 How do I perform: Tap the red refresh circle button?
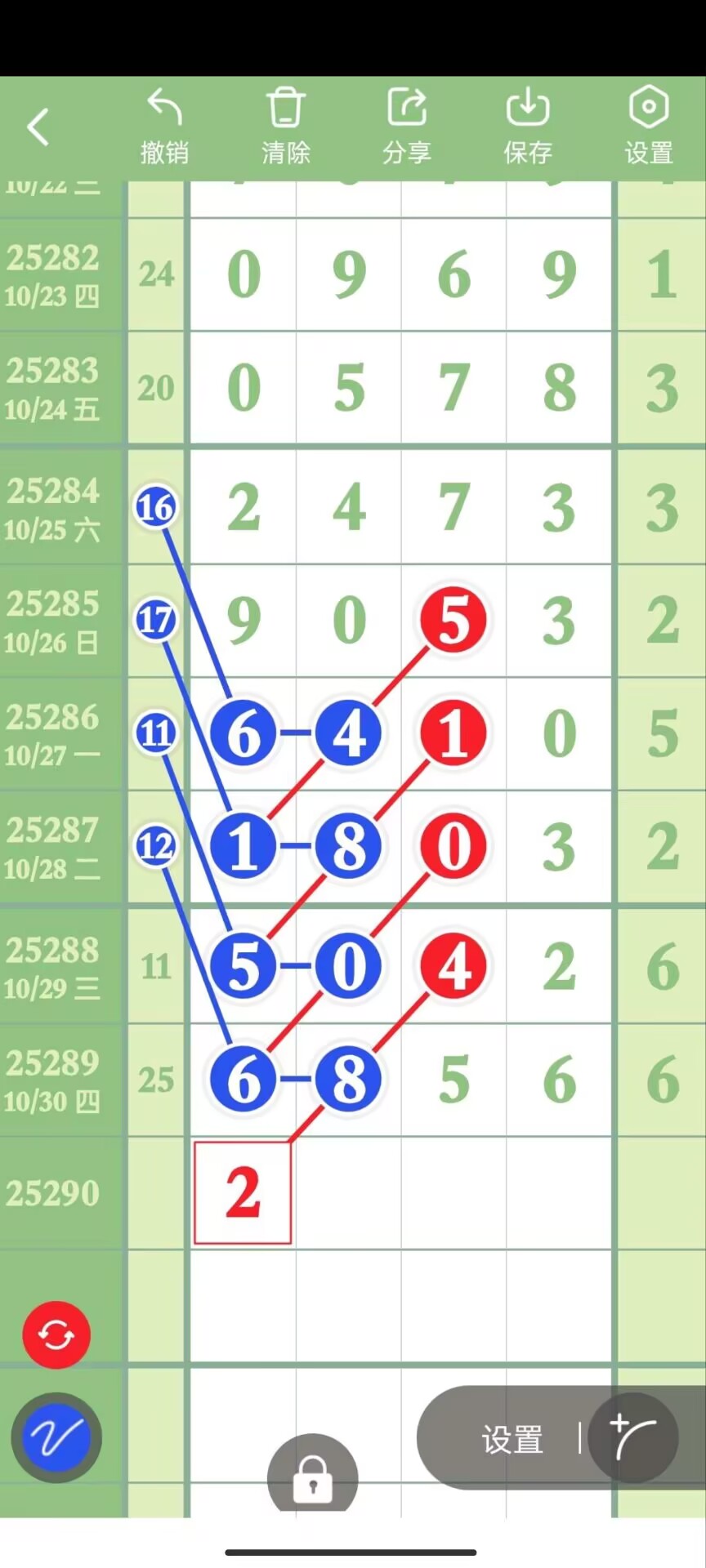[56, 1335]
